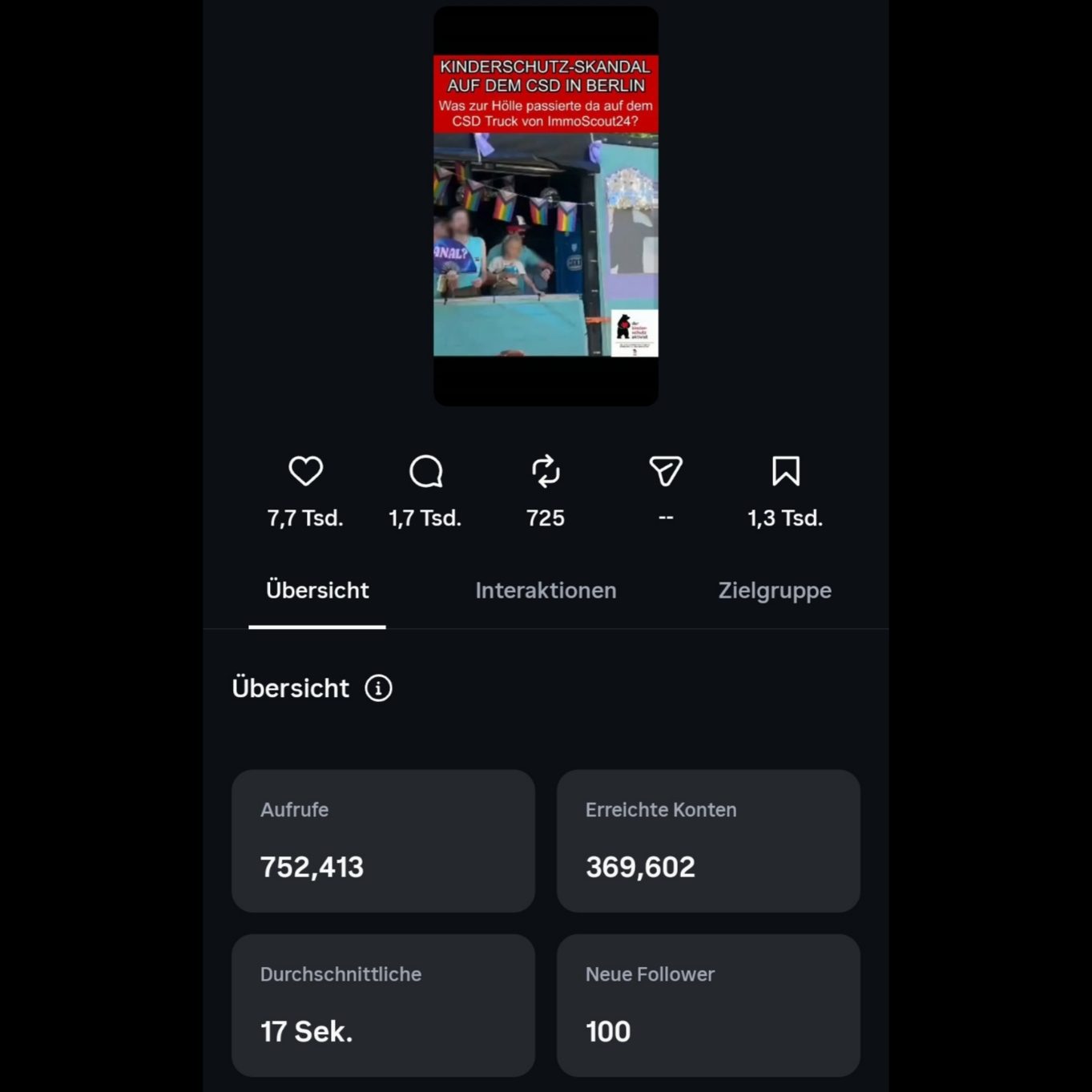Viewport: 1092px width, 1092px height.
Task: Switch to the Zielgruppe tab
Action: [x=775, y=590]
